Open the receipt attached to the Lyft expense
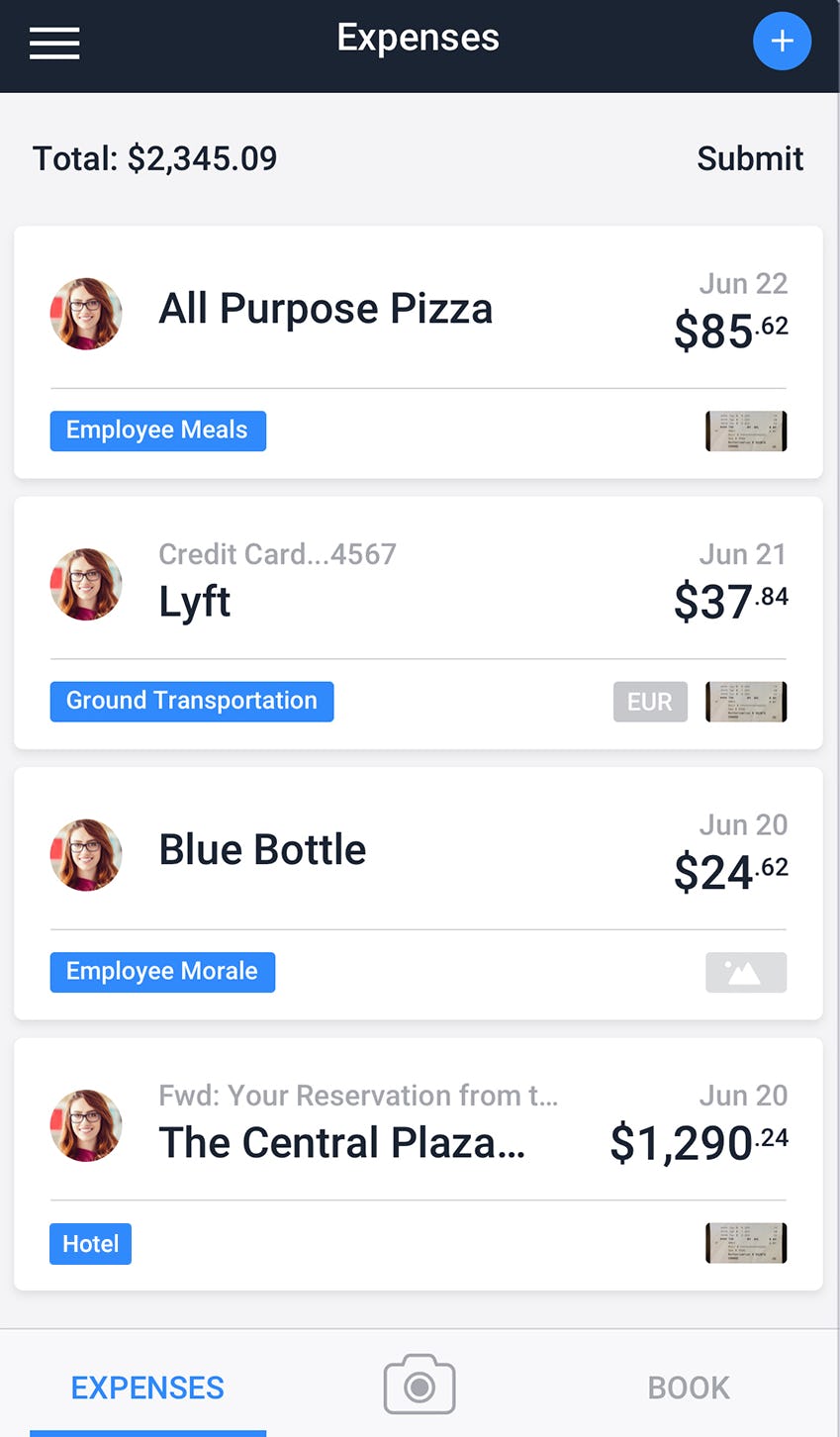The height and width of the screenshot is (1437, 840). pos(745,702)
